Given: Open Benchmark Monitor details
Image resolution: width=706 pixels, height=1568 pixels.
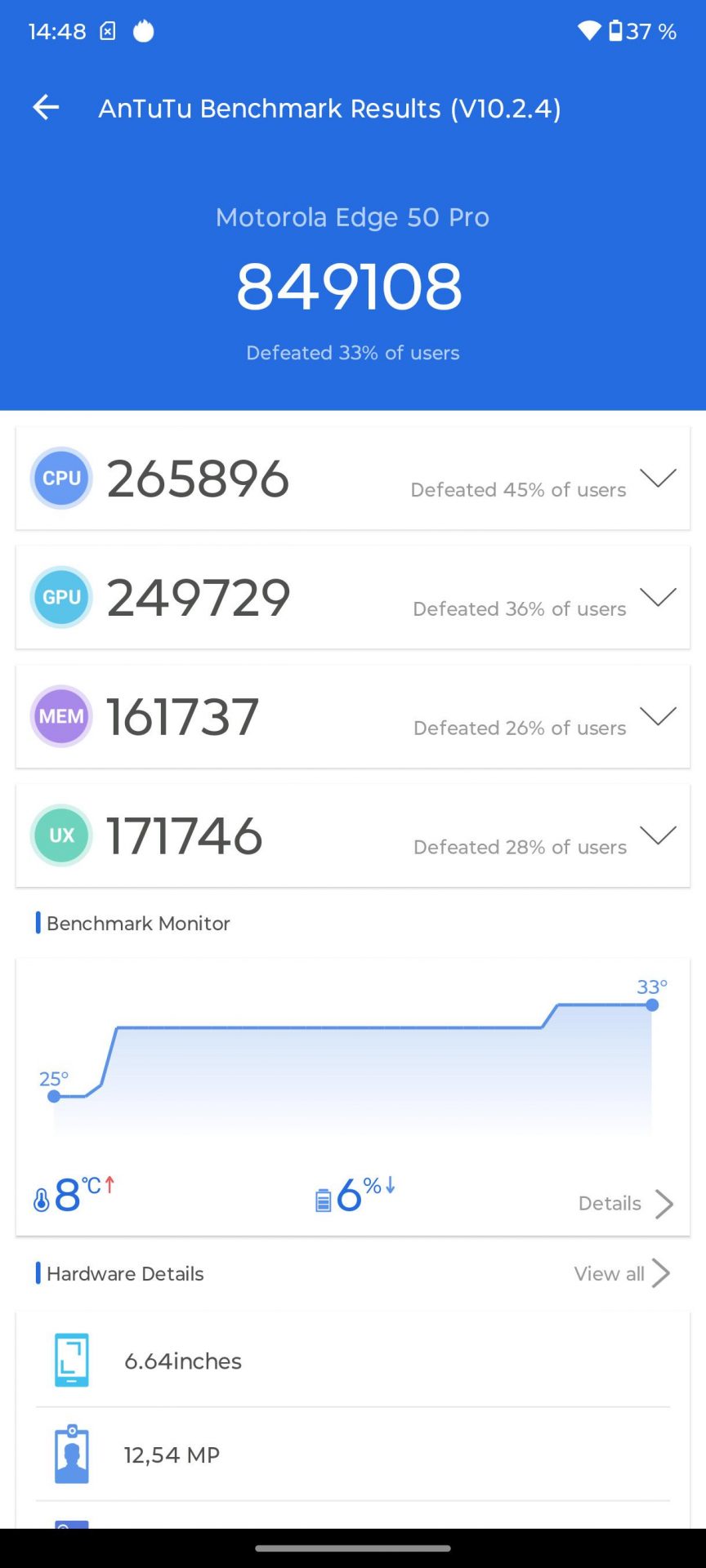Looking at the screenshot, I should 626,1203.
